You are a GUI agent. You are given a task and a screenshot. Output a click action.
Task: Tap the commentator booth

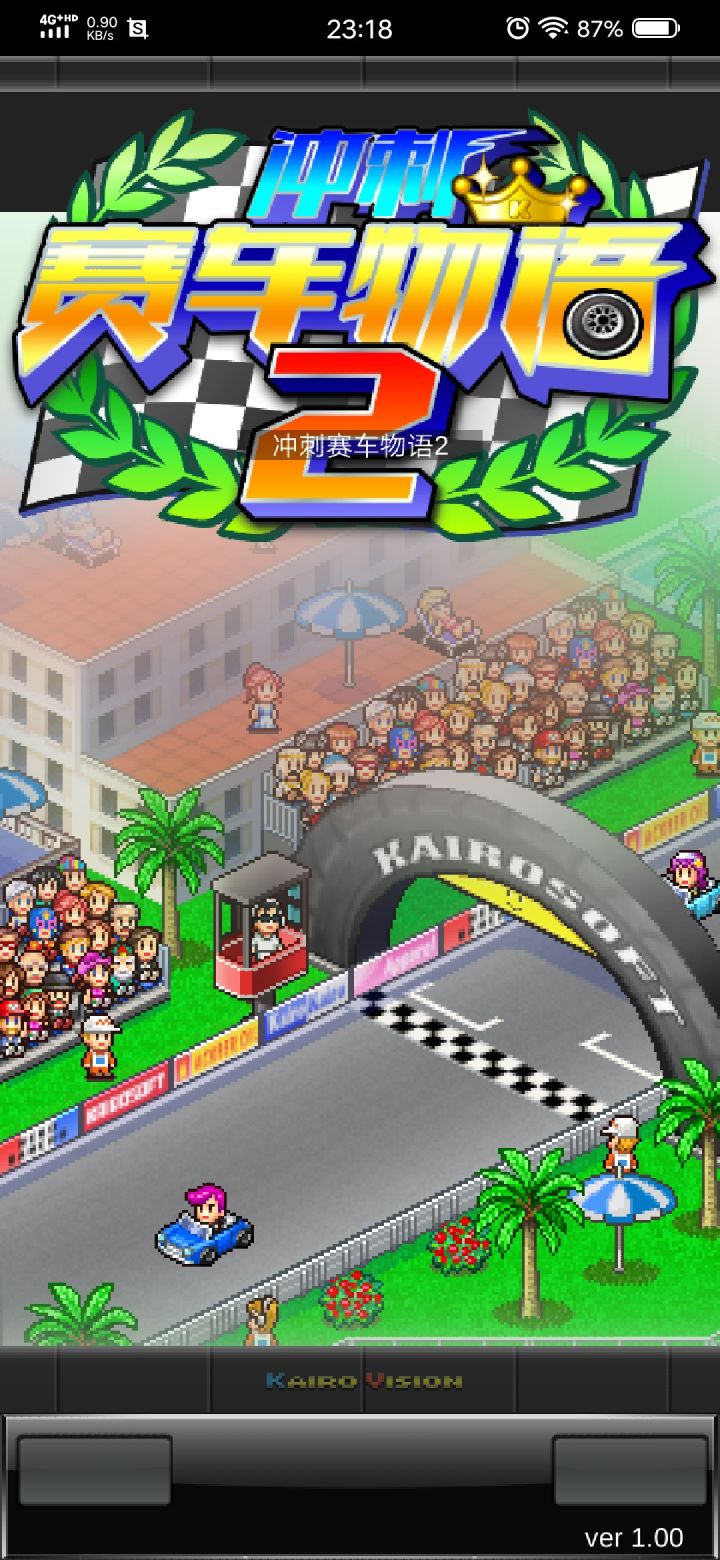coord(263,930)
